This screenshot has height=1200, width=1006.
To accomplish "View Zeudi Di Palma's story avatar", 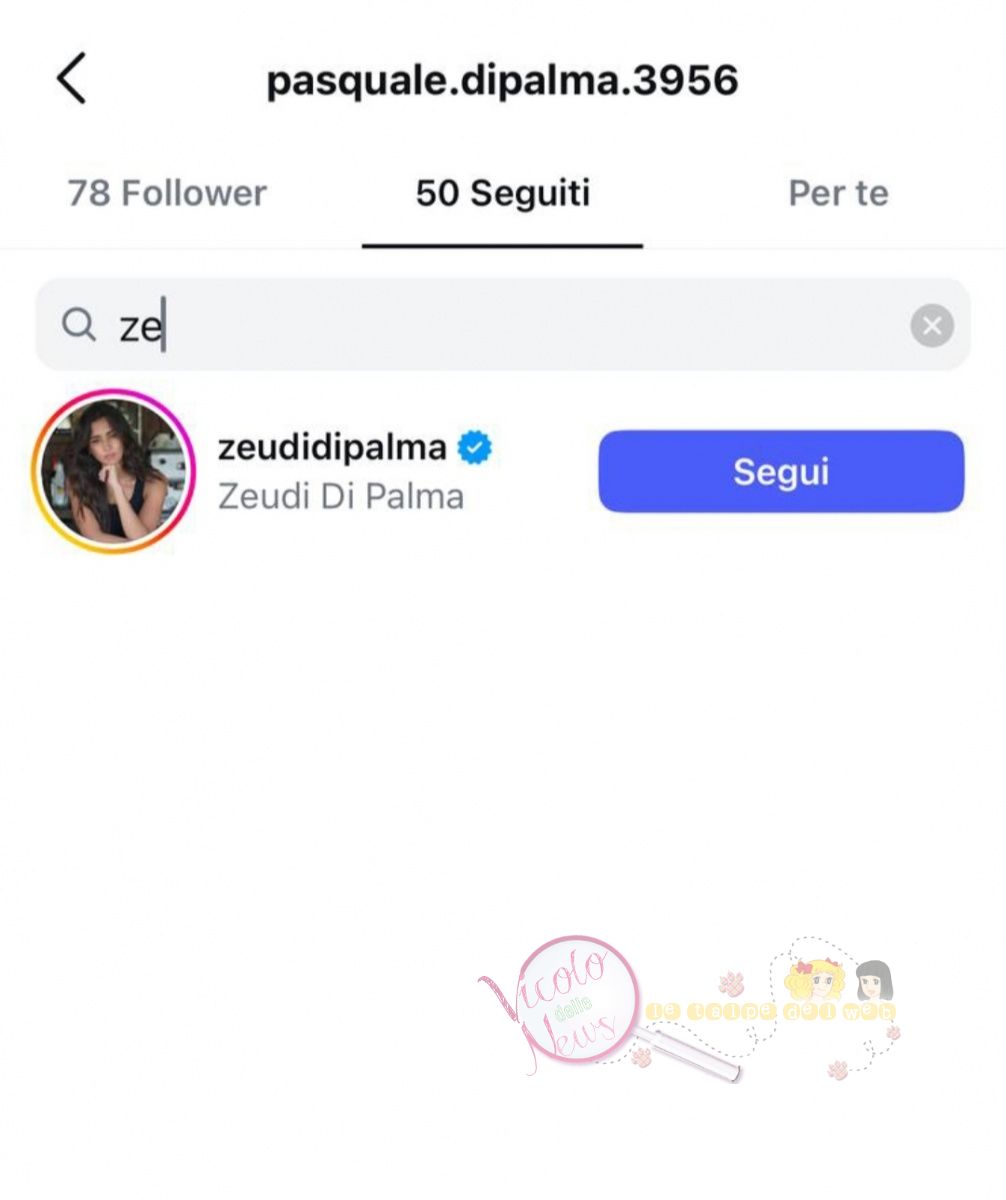I will [114, 471].
